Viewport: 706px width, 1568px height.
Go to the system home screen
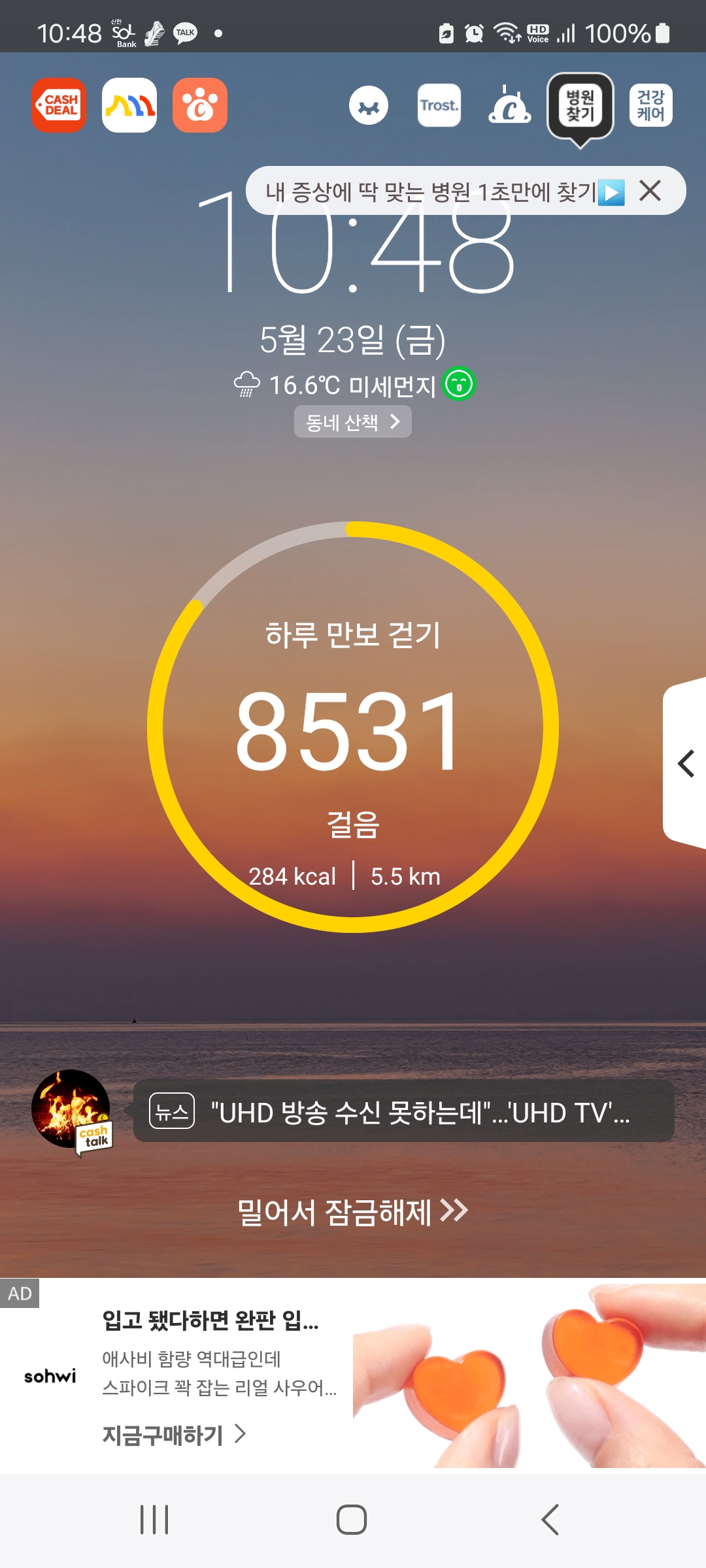(352, 1520)
